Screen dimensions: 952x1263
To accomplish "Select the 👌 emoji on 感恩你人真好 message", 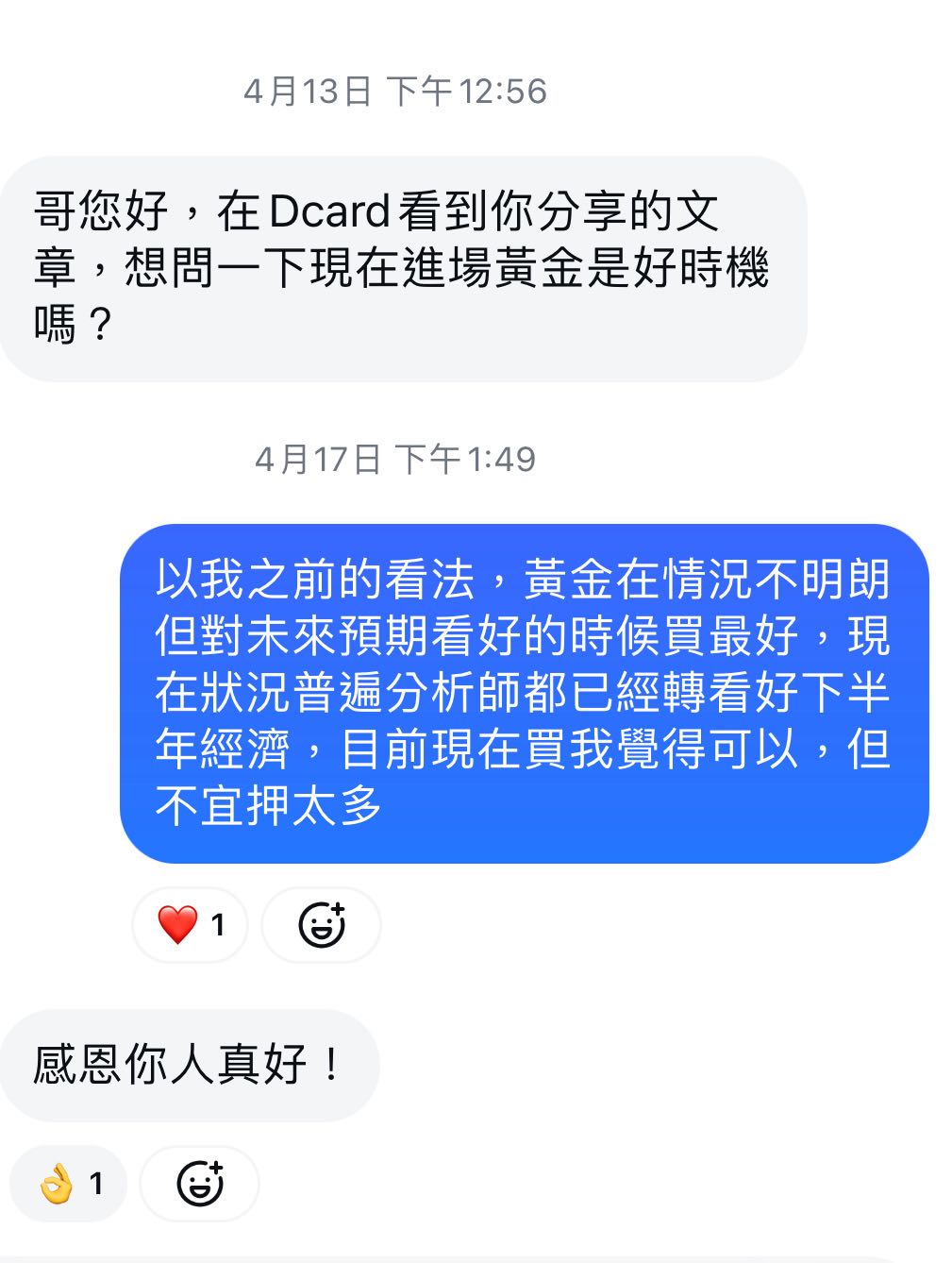I will 57,1183.
